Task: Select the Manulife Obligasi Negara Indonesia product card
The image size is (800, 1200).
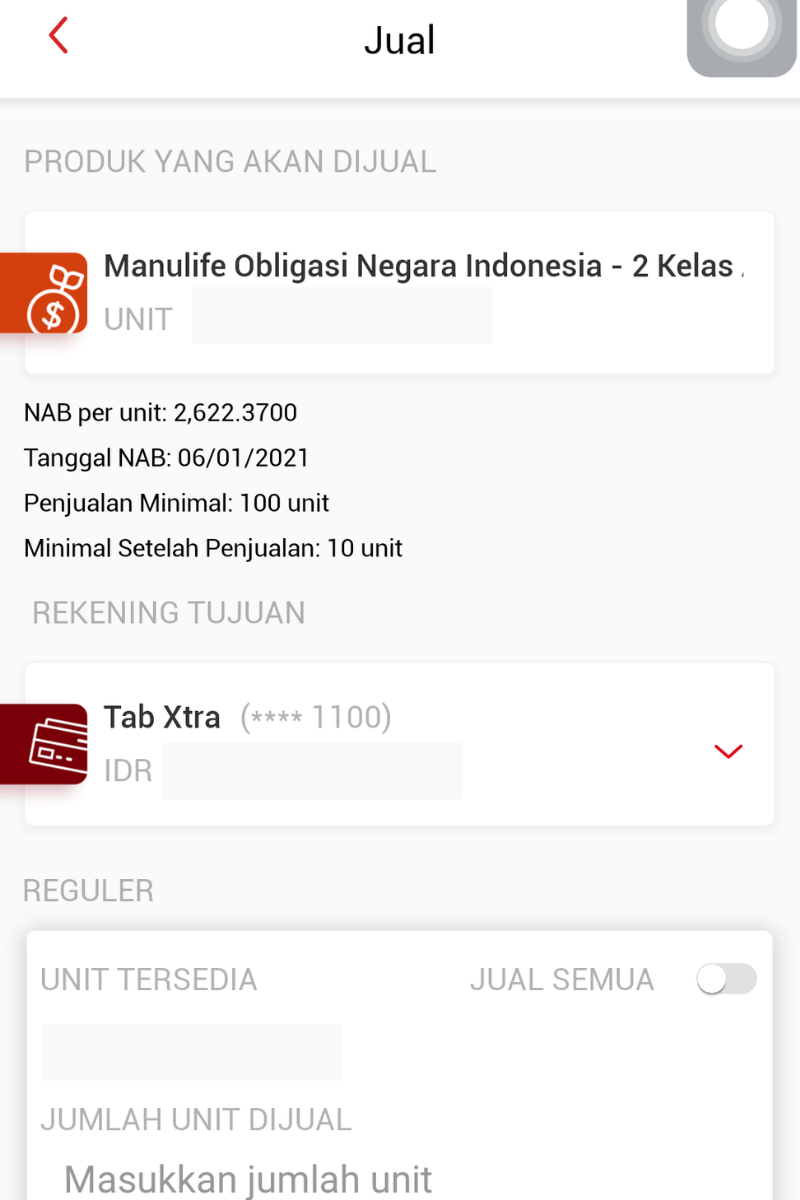Action: 400,290
